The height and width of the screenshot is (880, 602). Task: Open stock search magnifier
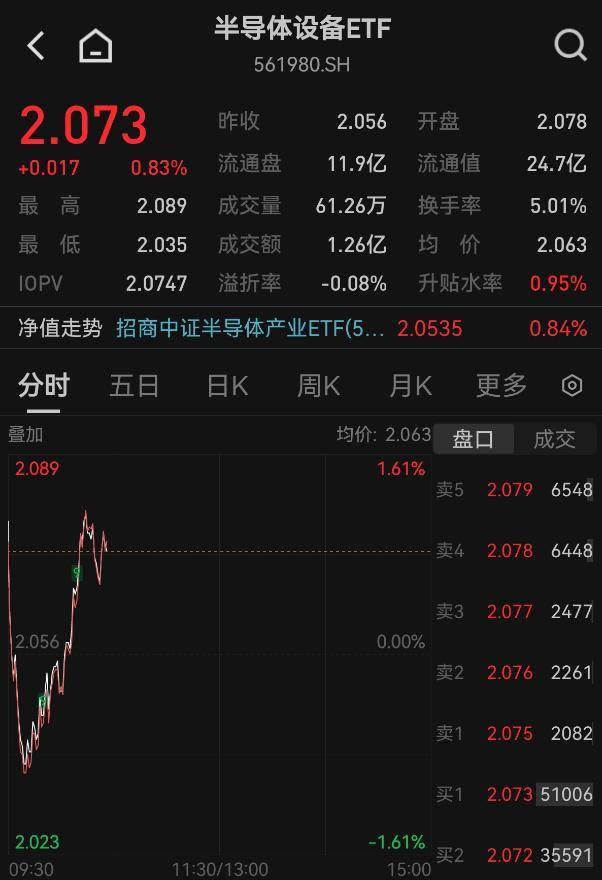(x=569, y=45)
